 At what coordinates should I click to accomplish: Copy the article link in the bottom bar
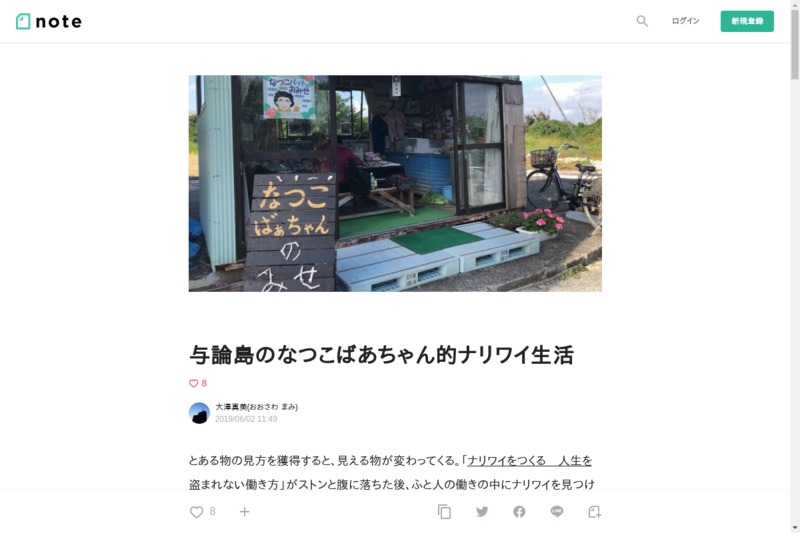click(444, 512)
